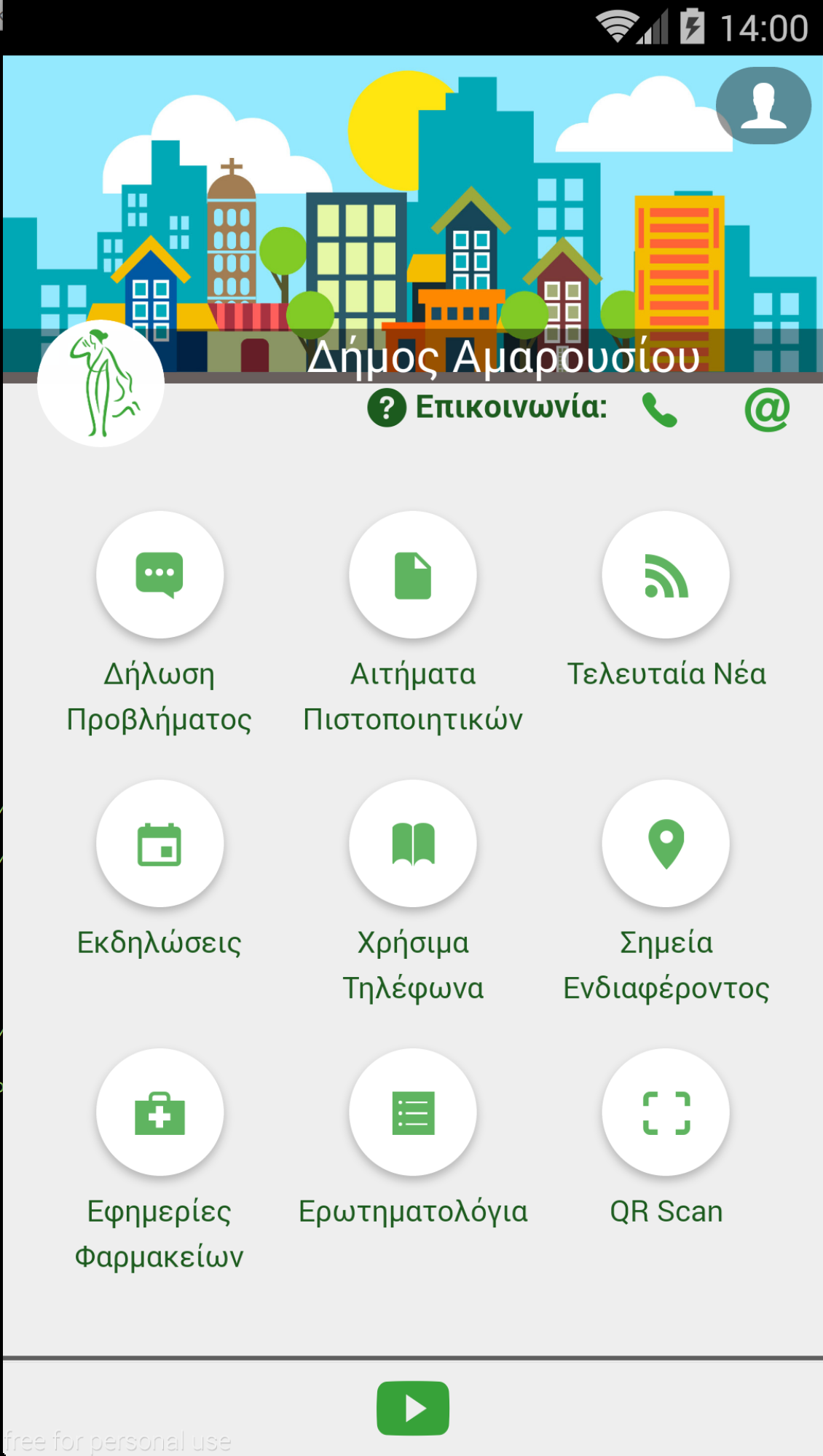Tap the green phone contact icon
Screen dimensions: 823x1456
(659, 409)
